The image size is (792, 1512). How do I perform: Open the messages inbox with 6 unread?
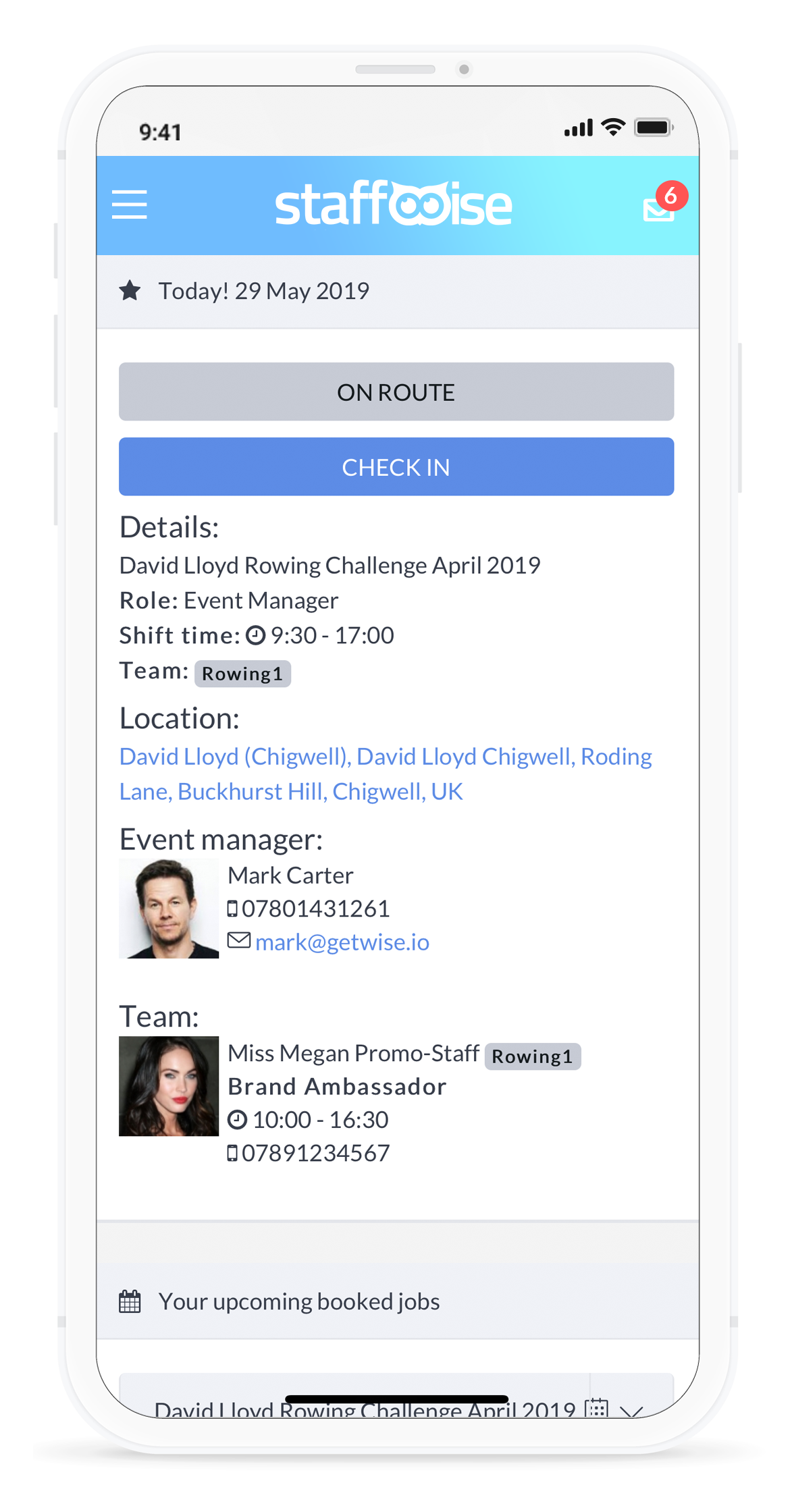coord(660,208)
